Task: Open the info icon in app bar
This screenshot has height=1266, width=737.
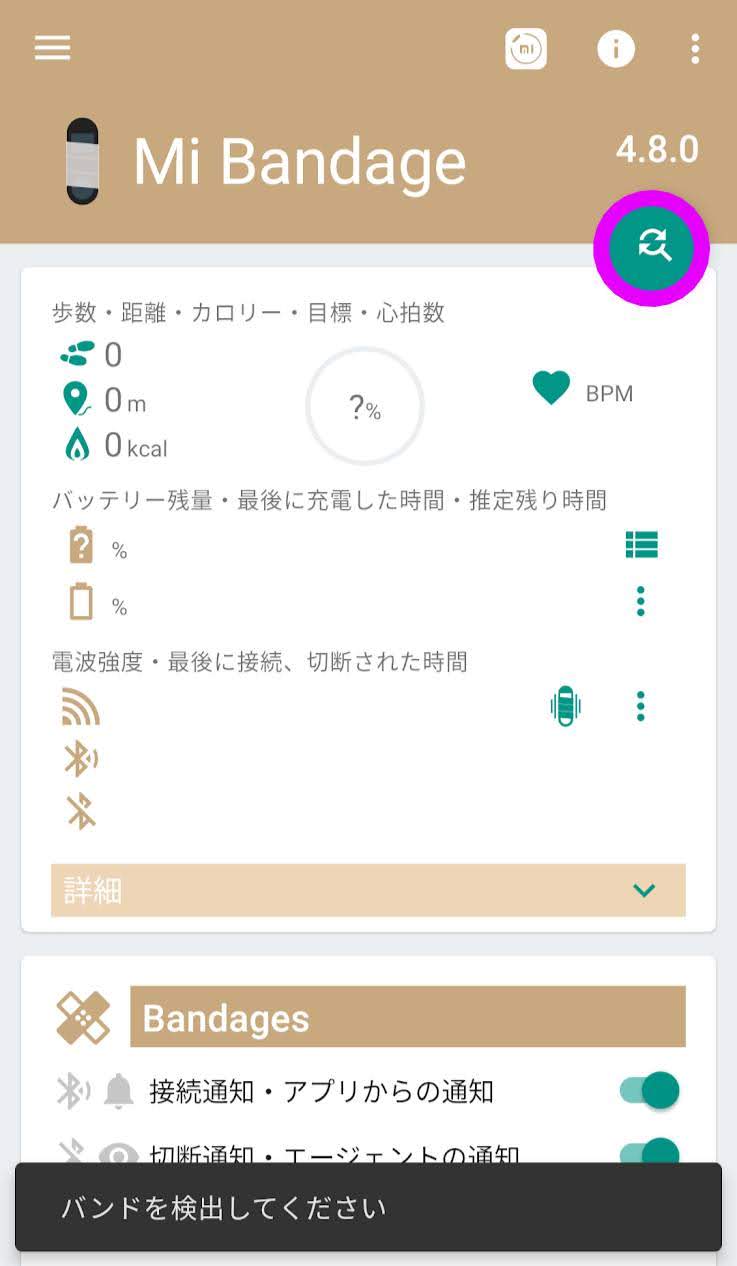Action: point(616,48)
